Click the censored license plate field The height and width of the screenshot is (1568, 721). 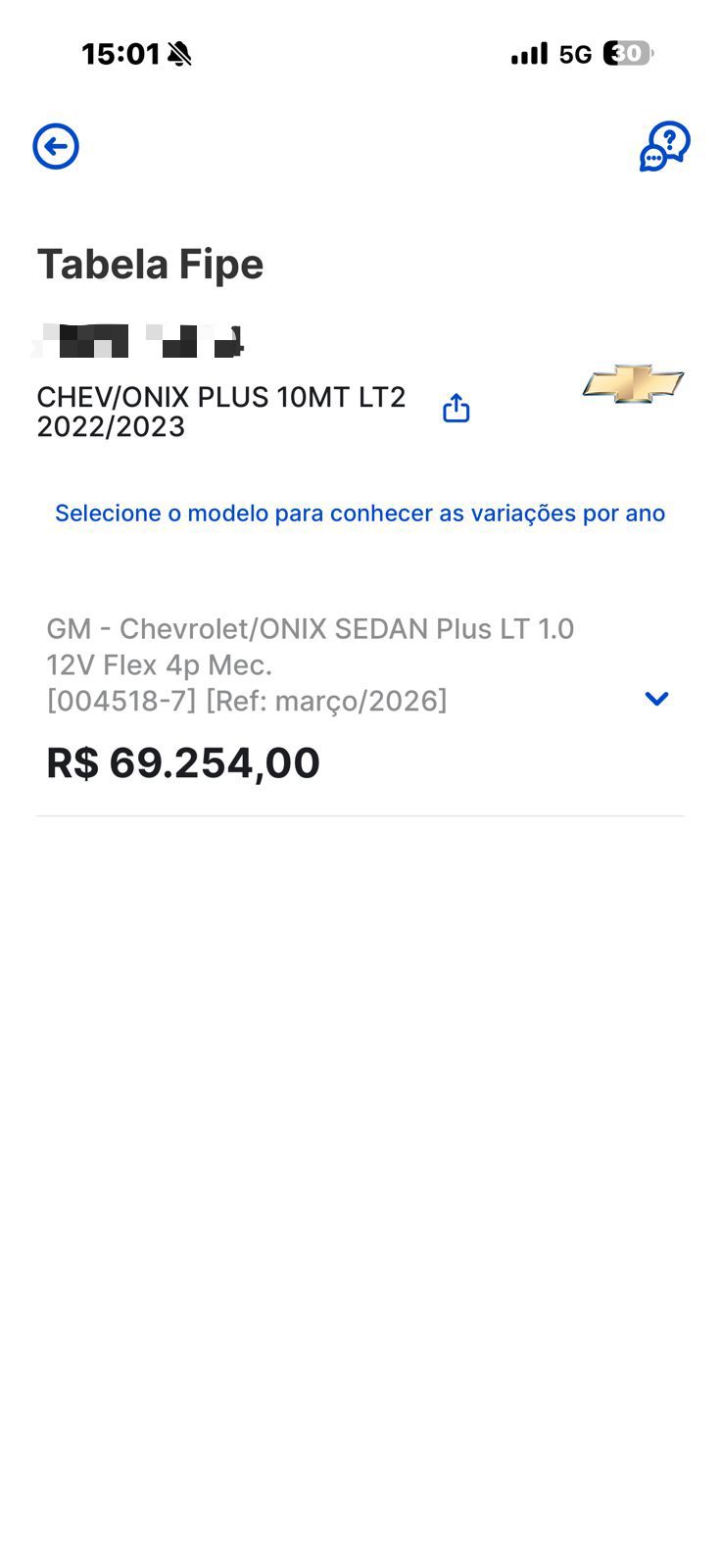[x=137, y=341]
